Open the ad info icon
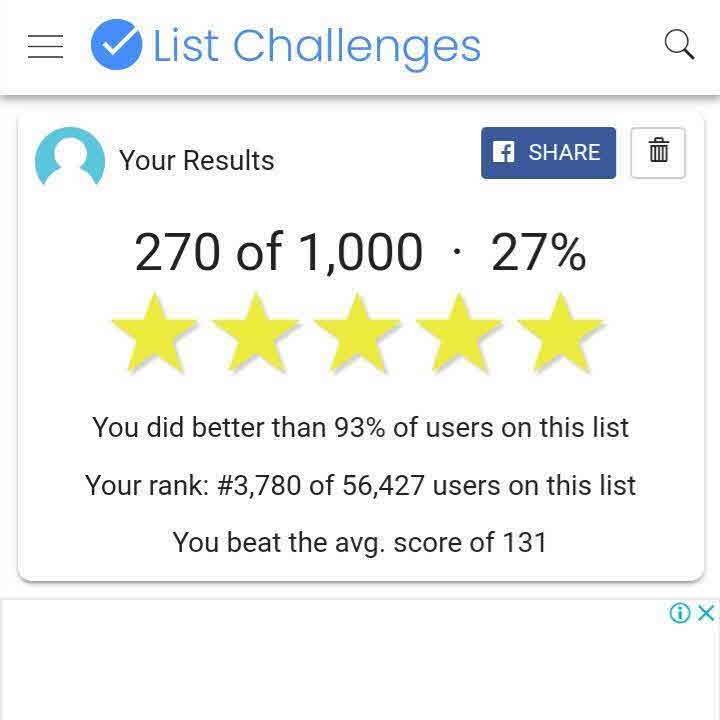720x720 pixels. click(x=680, y=613)
